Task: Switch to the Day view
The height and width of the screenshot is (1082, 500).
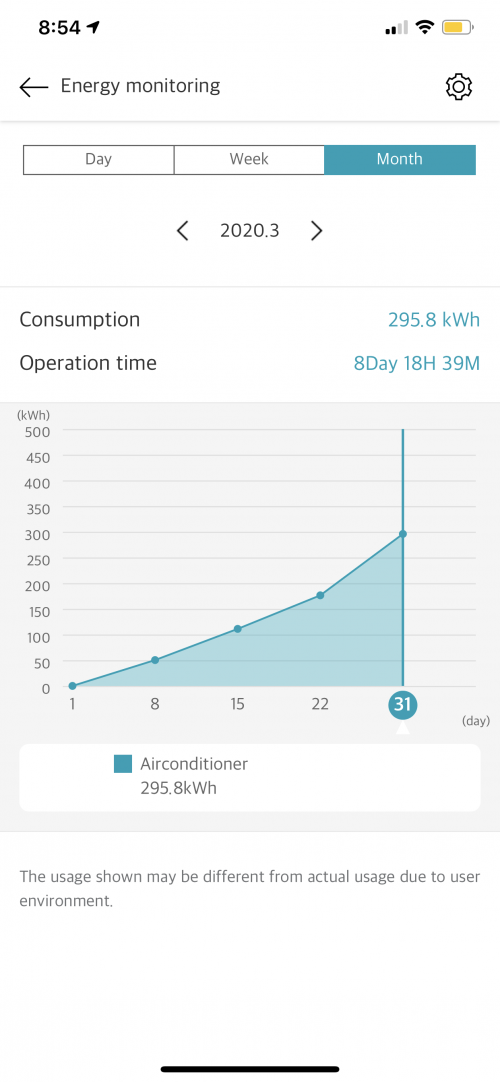Action: (x=99, y=159)
